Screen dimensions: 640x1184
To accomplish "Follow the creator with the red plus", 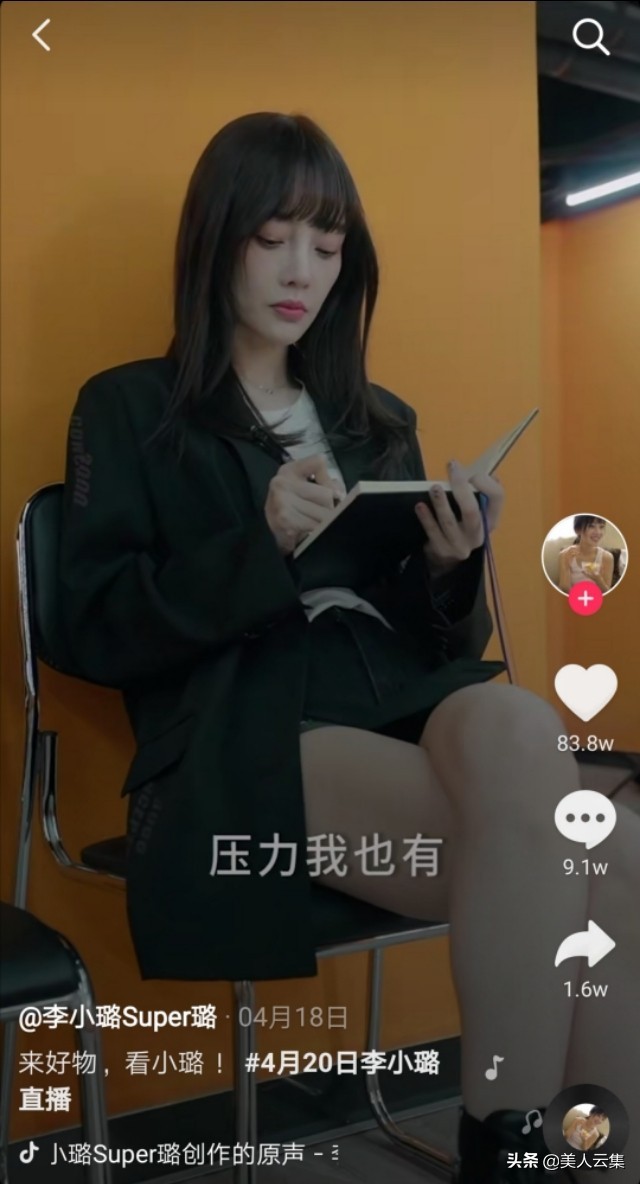I will click(584, 600).
